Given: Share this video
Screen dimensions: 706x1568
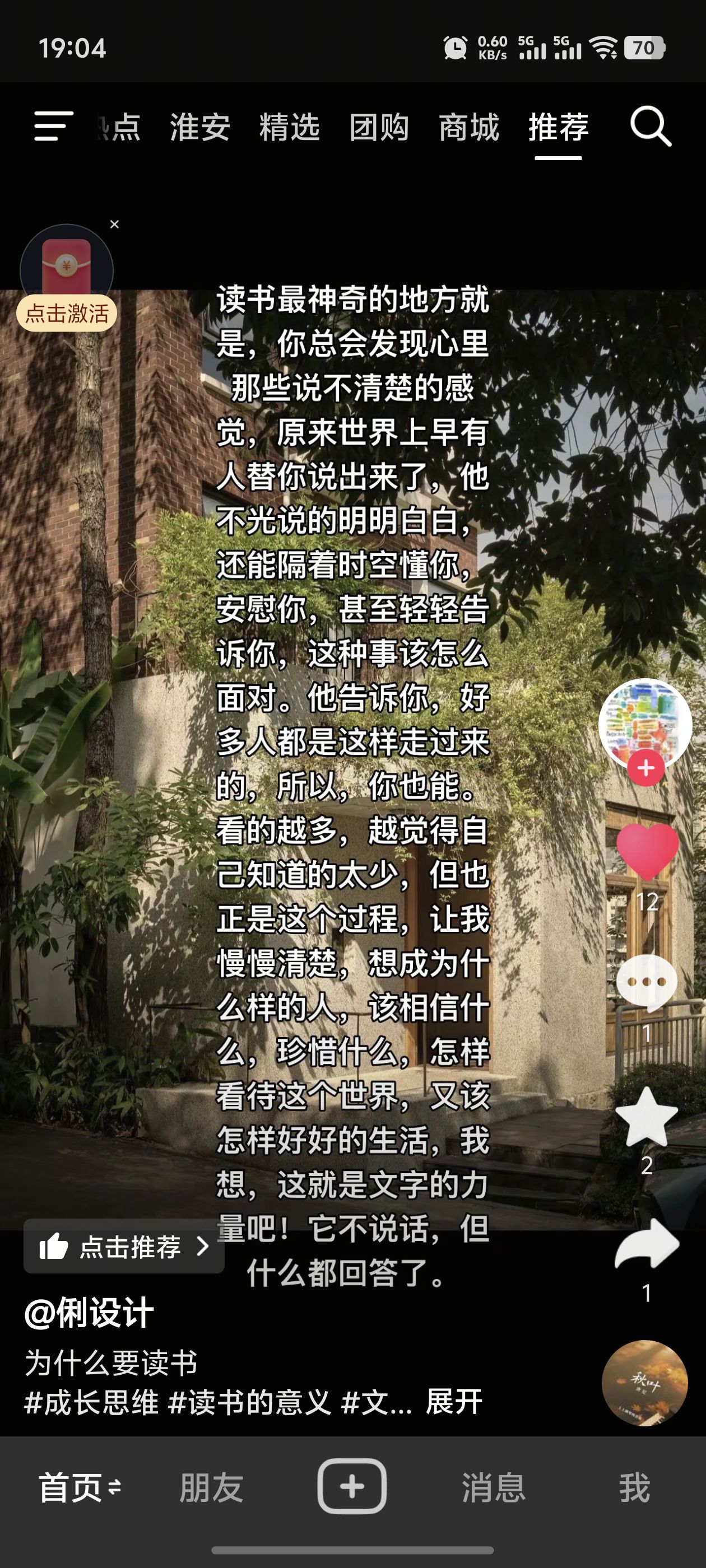Looking at the screenshot, I should [x=647, y=1245].
